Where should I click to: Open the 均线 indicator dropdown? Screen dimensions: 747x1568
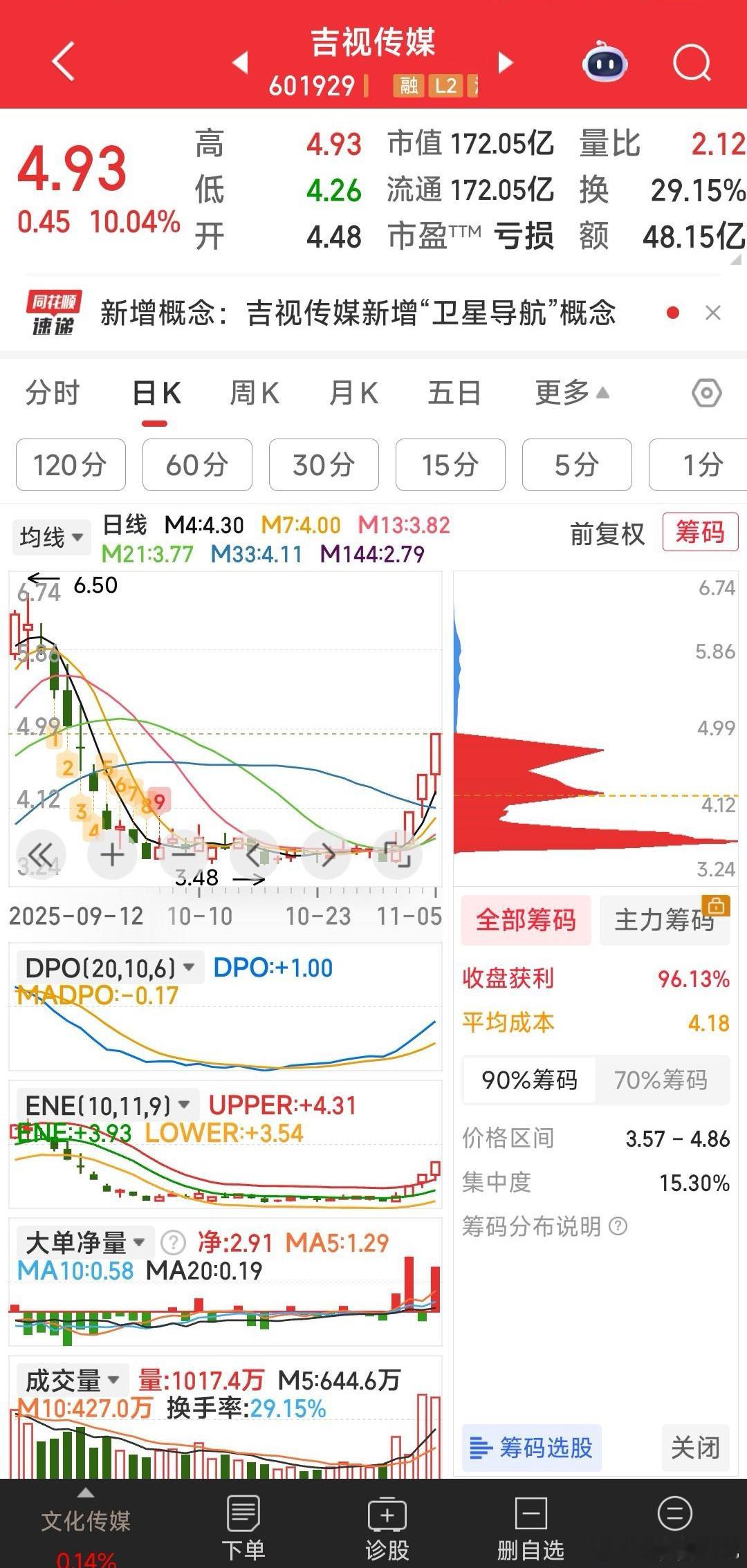[51, 537]
